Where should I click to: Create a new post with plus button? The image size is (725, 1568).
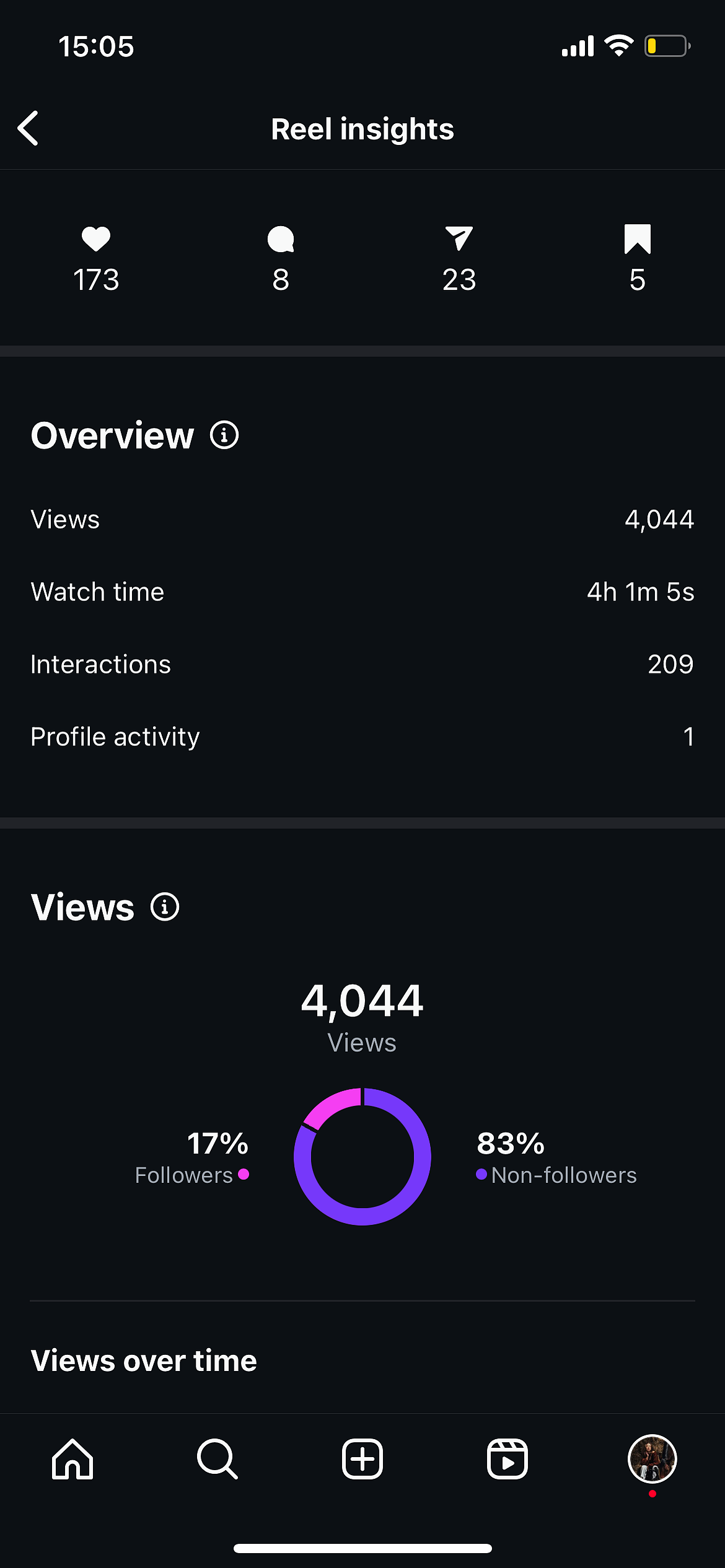pyautogui.click(x=362, y=1459)
